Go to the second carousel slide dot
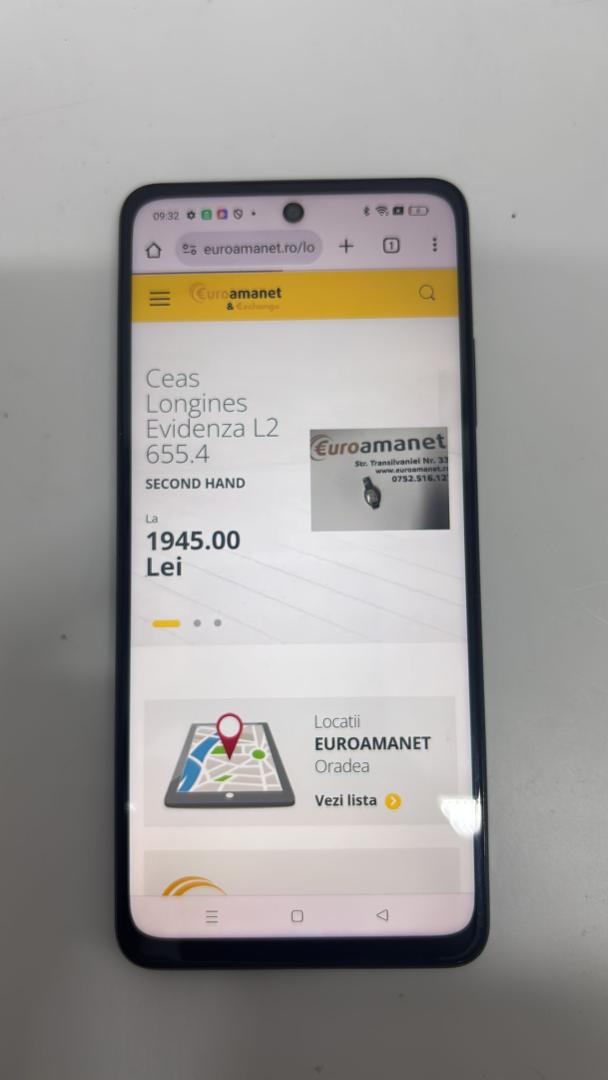Viewport: 608px width, 1080px height. tap(198, 623)
